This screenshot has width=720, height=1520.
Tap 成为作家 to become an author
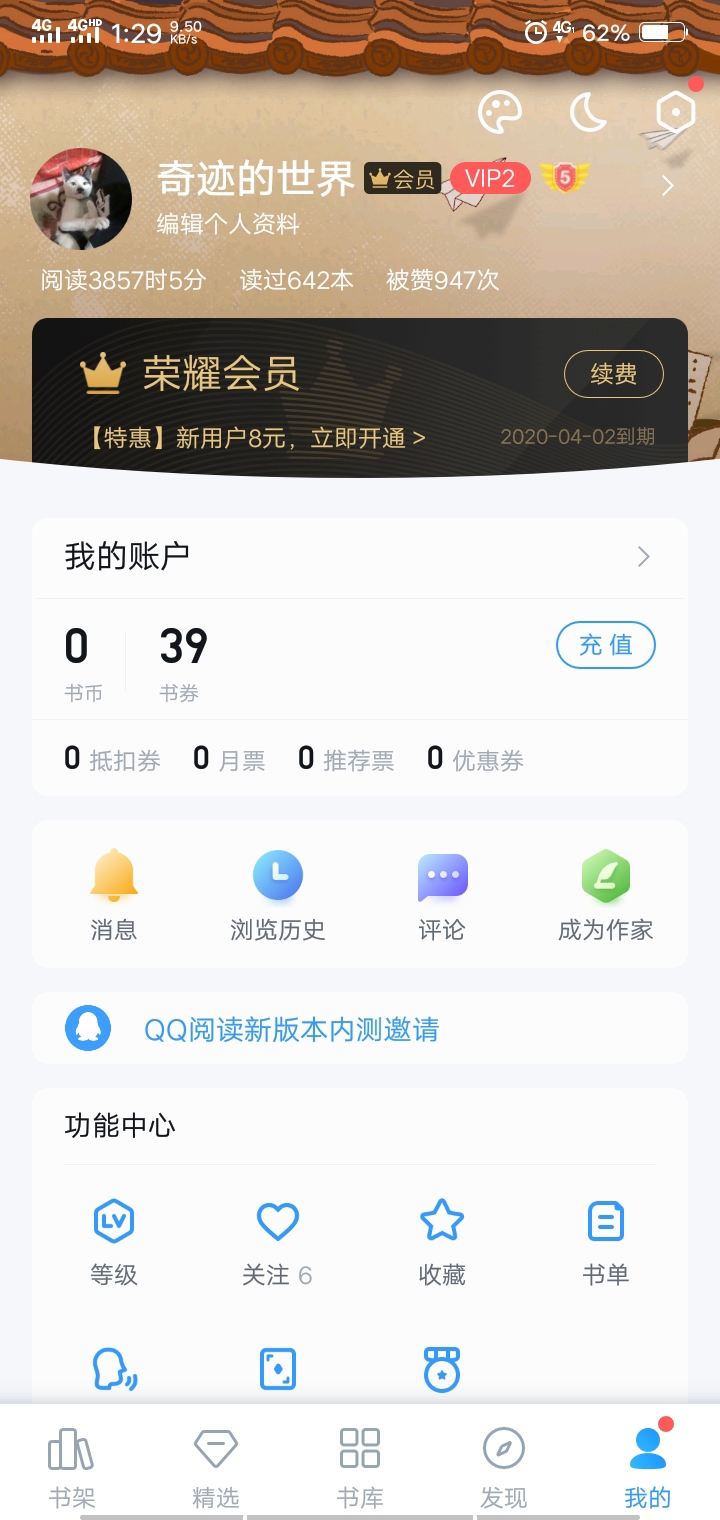point(605,895)
